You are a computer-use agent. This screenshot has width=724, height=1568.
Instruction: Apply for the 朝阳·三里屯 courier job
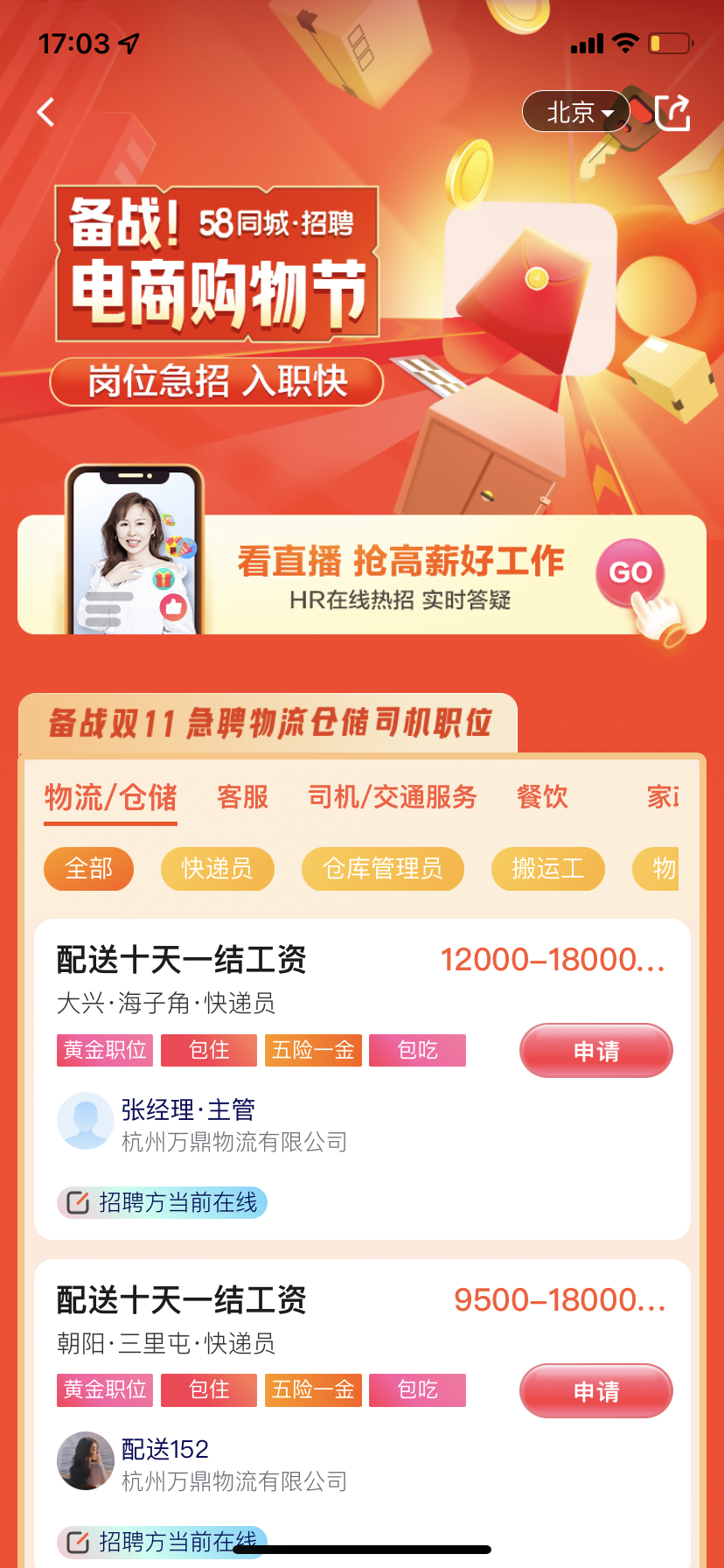click(595, 1390)
